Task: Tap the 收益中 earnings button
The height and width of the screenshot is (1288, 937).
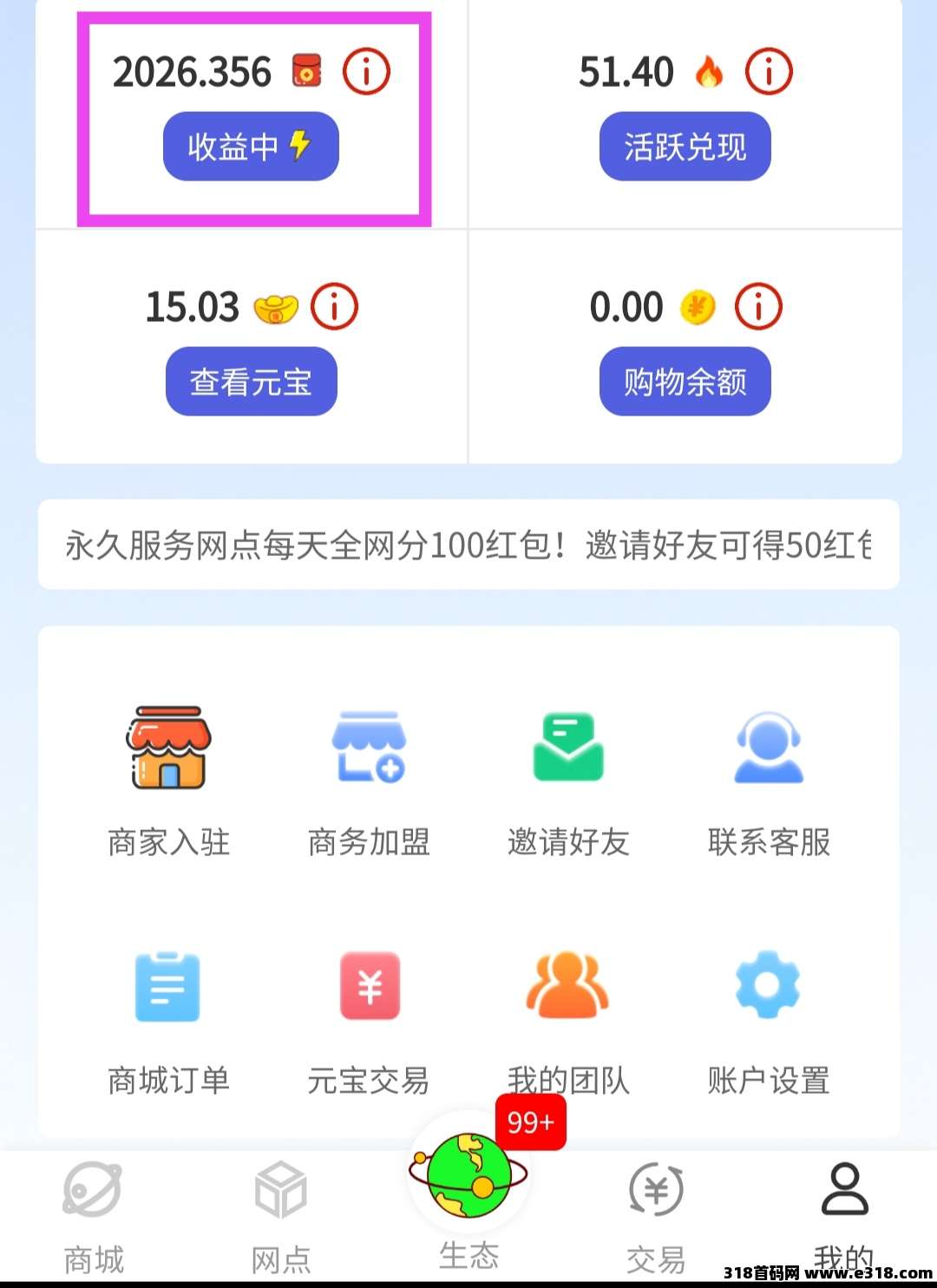Action: (251, 146)
